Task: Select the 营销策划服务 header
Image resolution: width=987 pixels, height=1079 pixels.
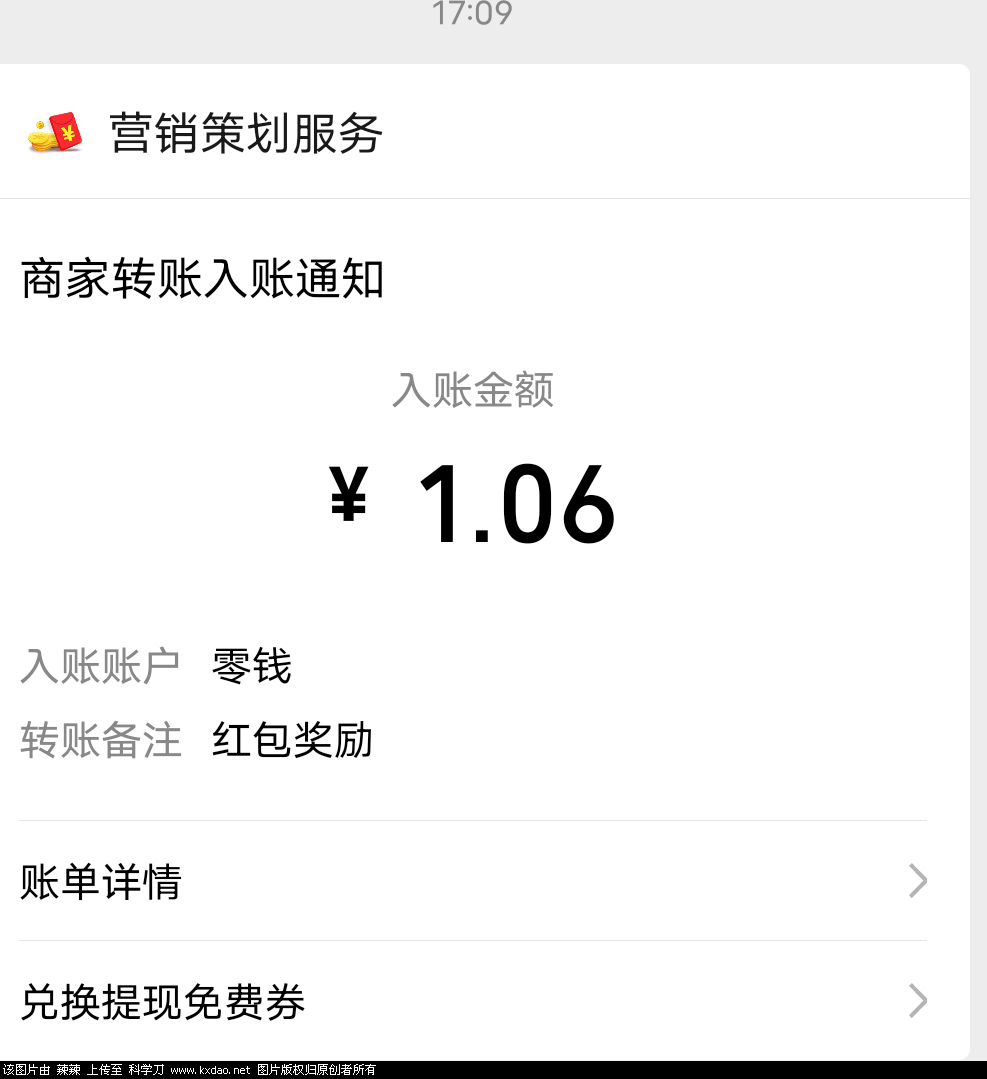Action: point(244,133)
